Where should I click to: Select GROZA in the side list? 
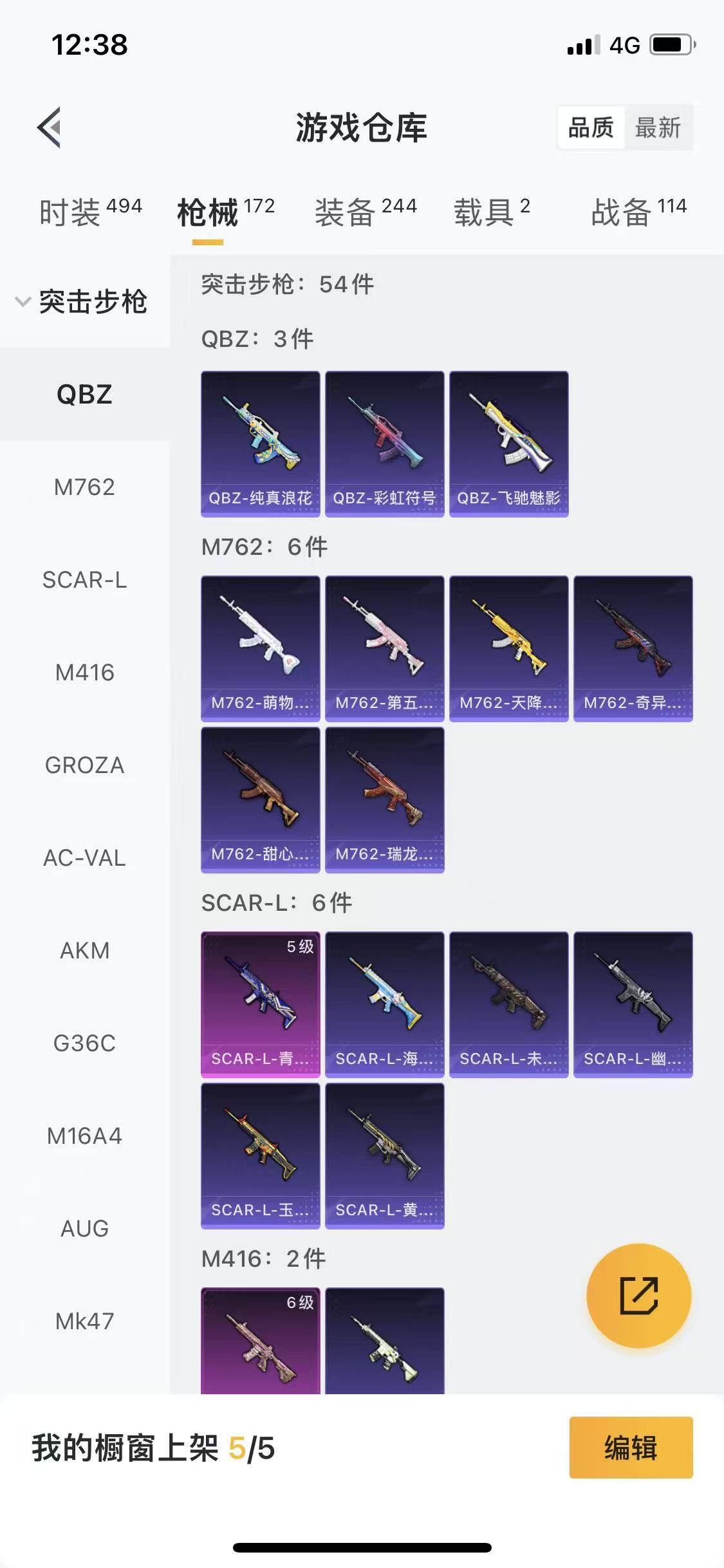click(x=84, y=765)
